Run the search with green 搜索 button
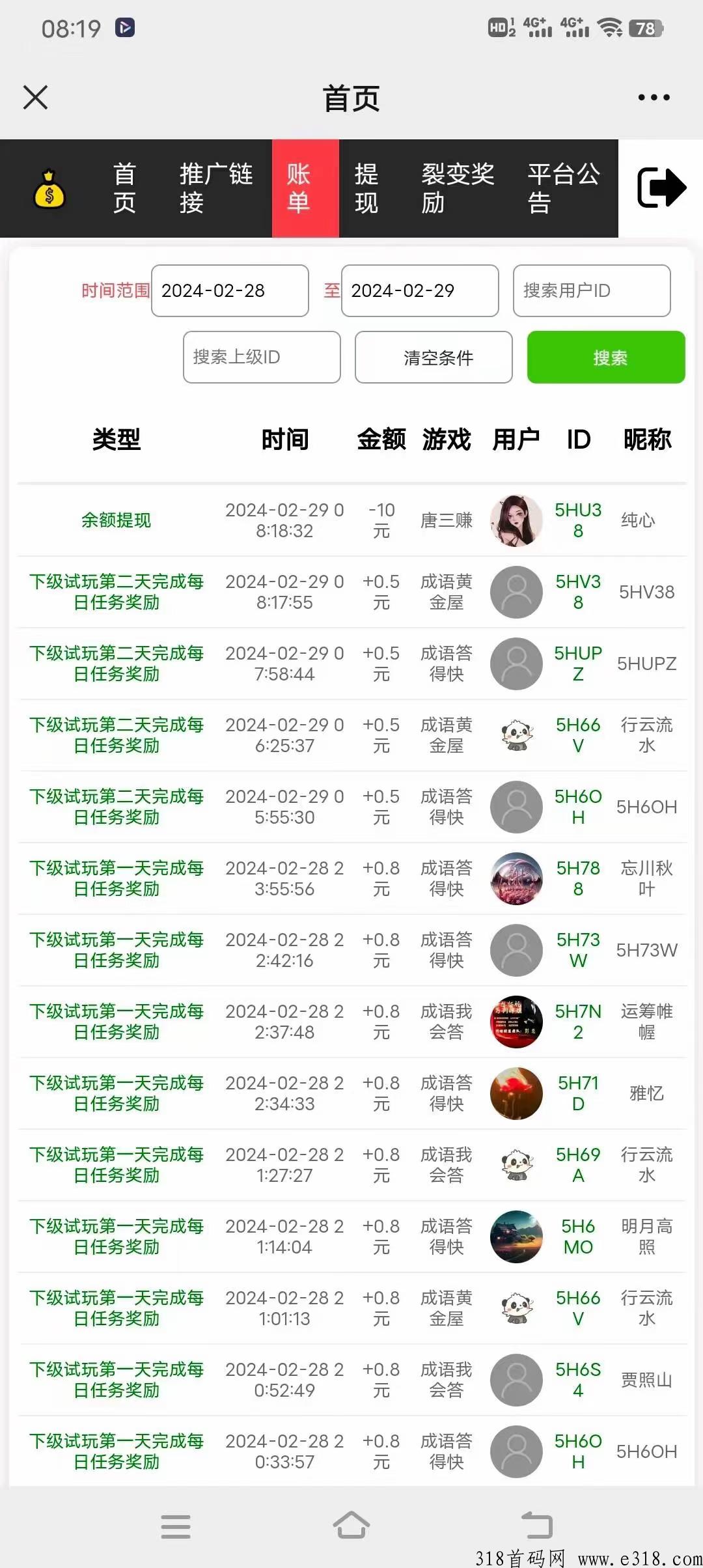 coord(606,357)
